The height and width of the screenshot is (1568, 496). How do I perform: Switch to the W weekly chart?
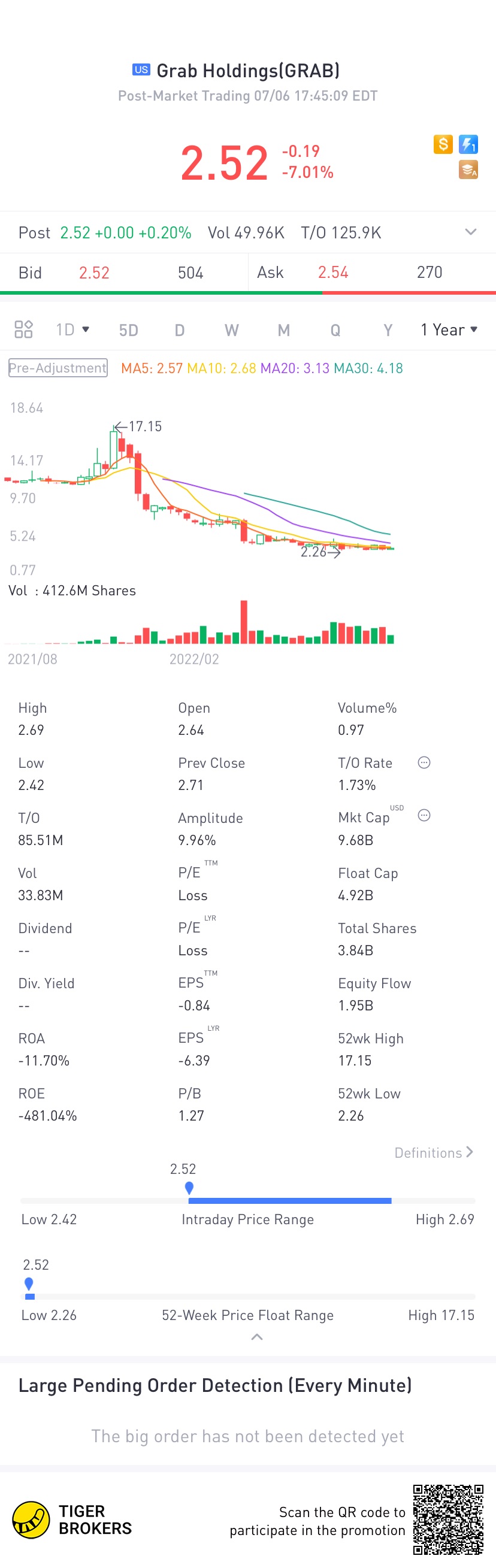[231, 330]
